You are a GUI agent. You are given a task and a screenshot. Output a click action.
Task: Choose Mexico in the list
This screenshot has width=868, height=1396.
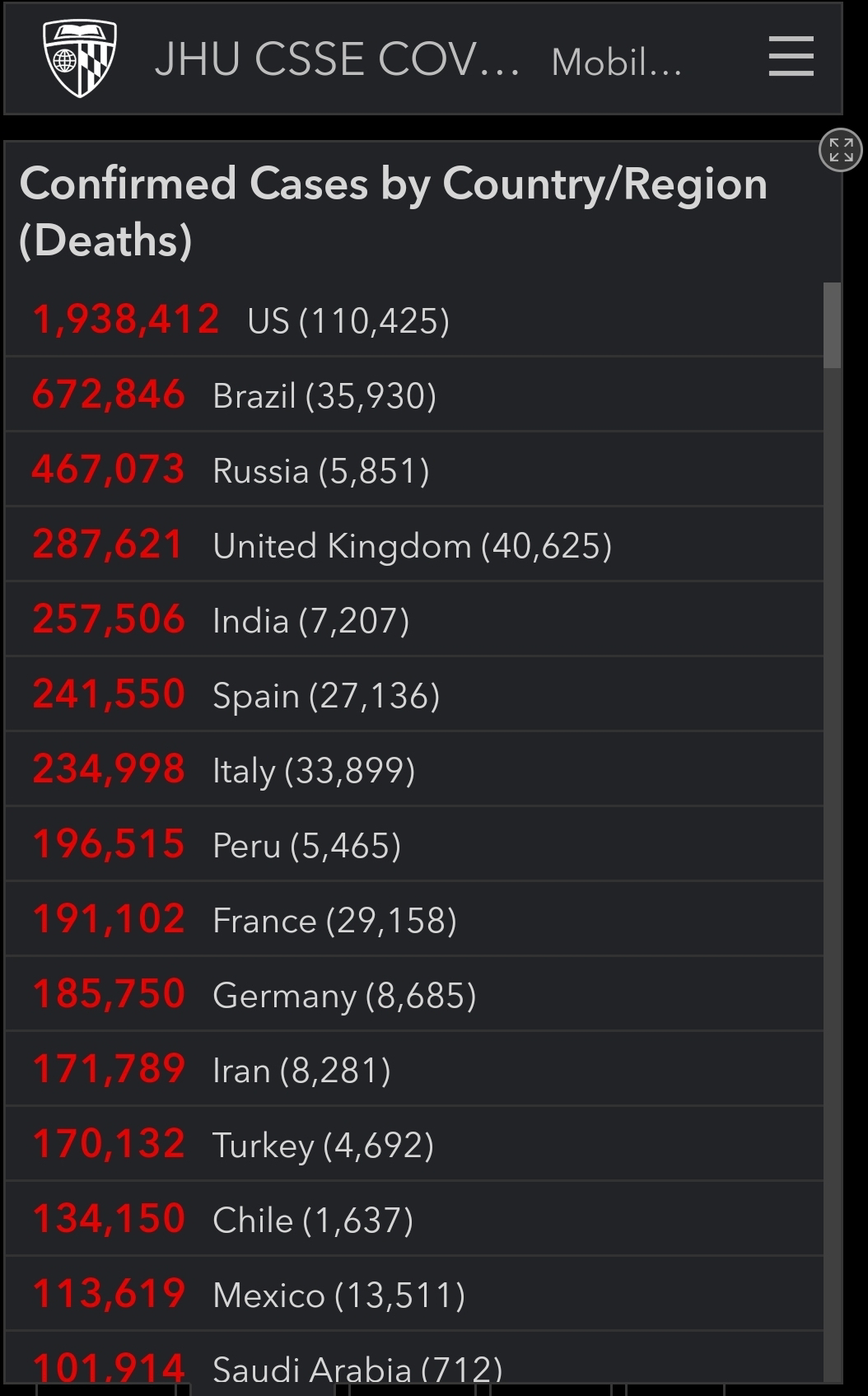coord(414,1294)
